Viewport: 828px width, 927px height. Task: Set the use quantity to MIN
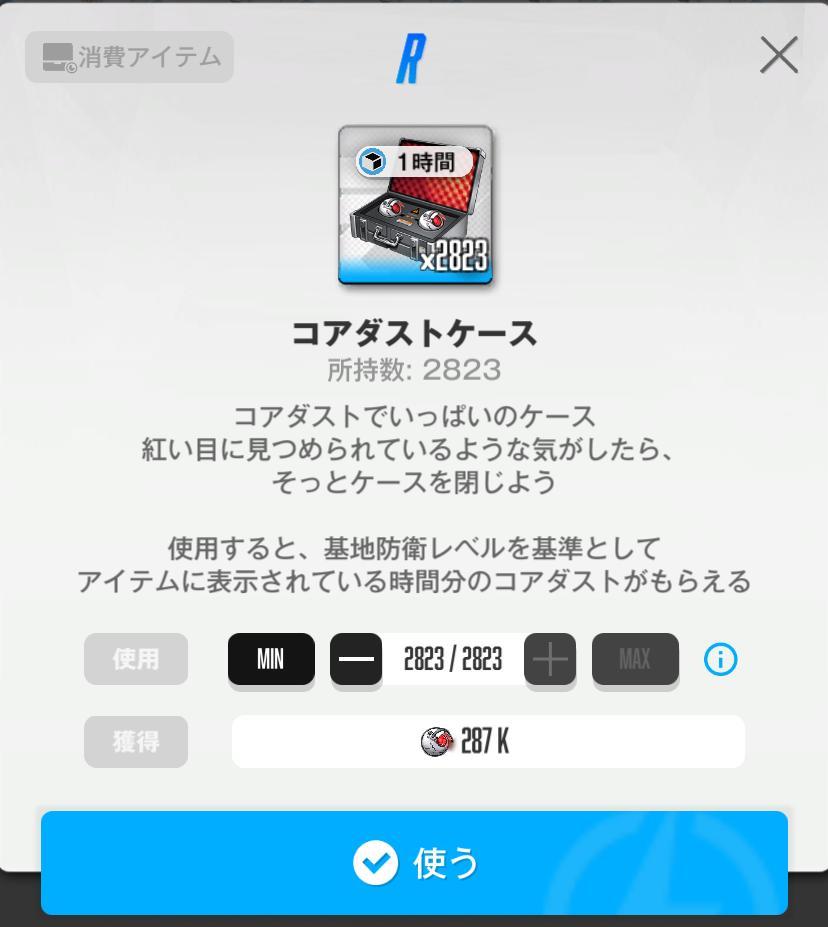(x=271, y=659)
